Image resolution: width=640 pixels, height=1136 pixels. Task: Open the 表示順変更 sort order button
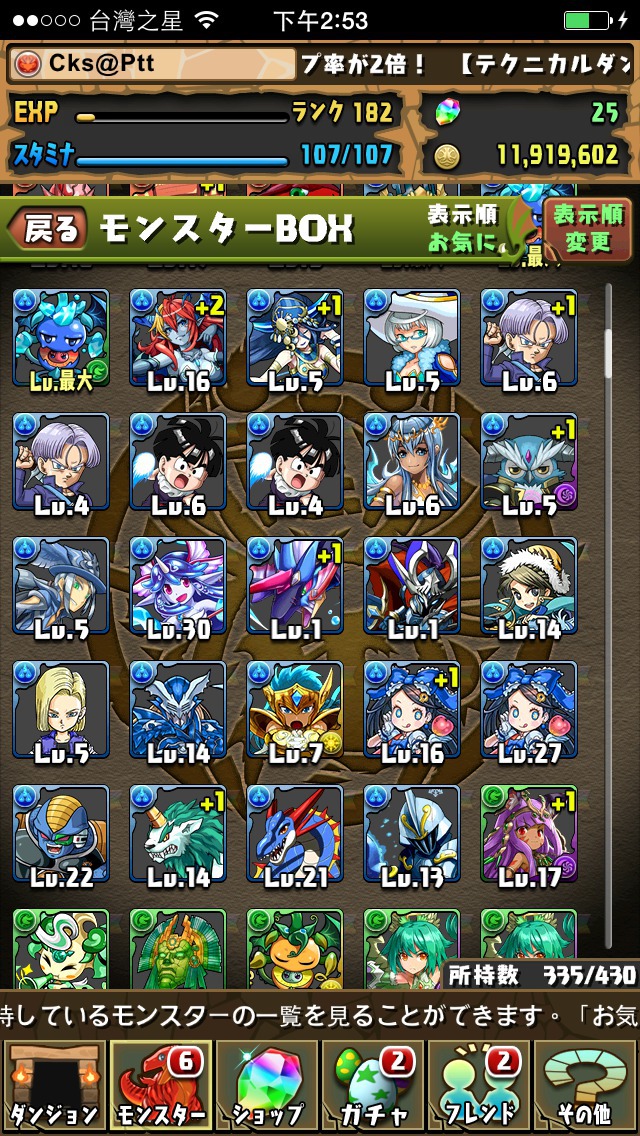click(588, 229)
